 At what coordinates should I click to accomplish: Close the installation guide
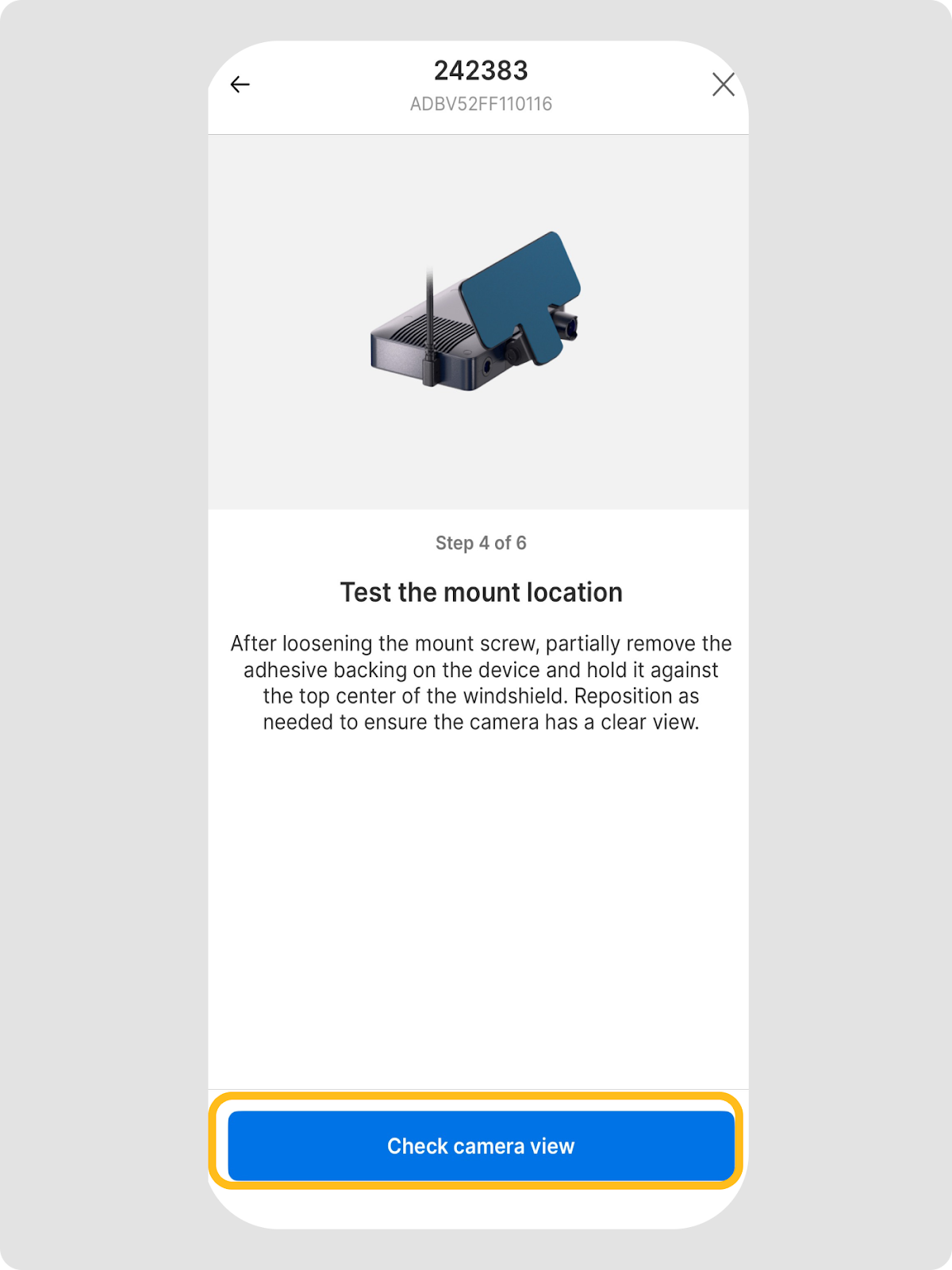723,84
